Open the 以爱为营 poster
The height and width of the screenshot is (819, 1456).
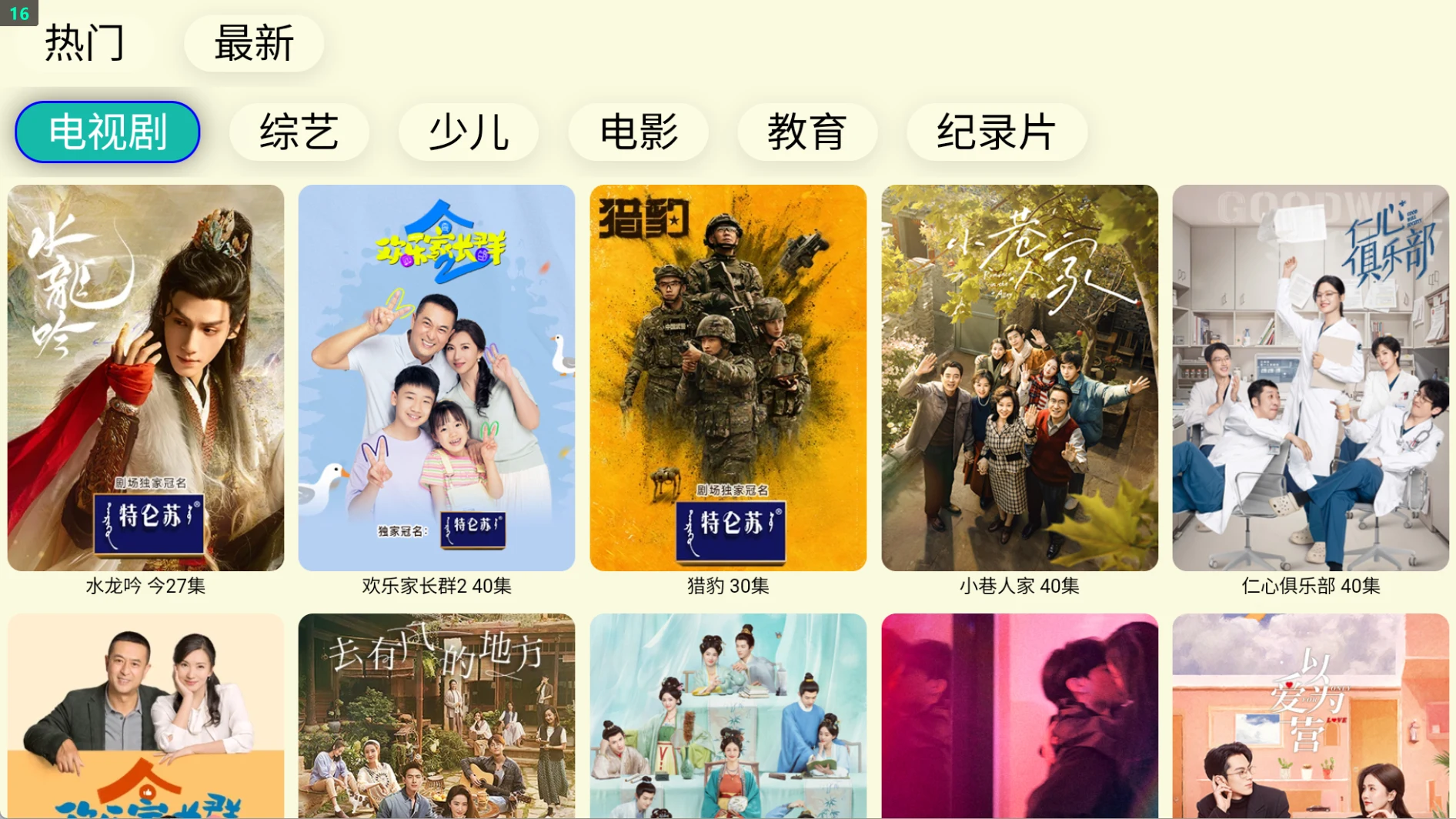click(1310, 716)
